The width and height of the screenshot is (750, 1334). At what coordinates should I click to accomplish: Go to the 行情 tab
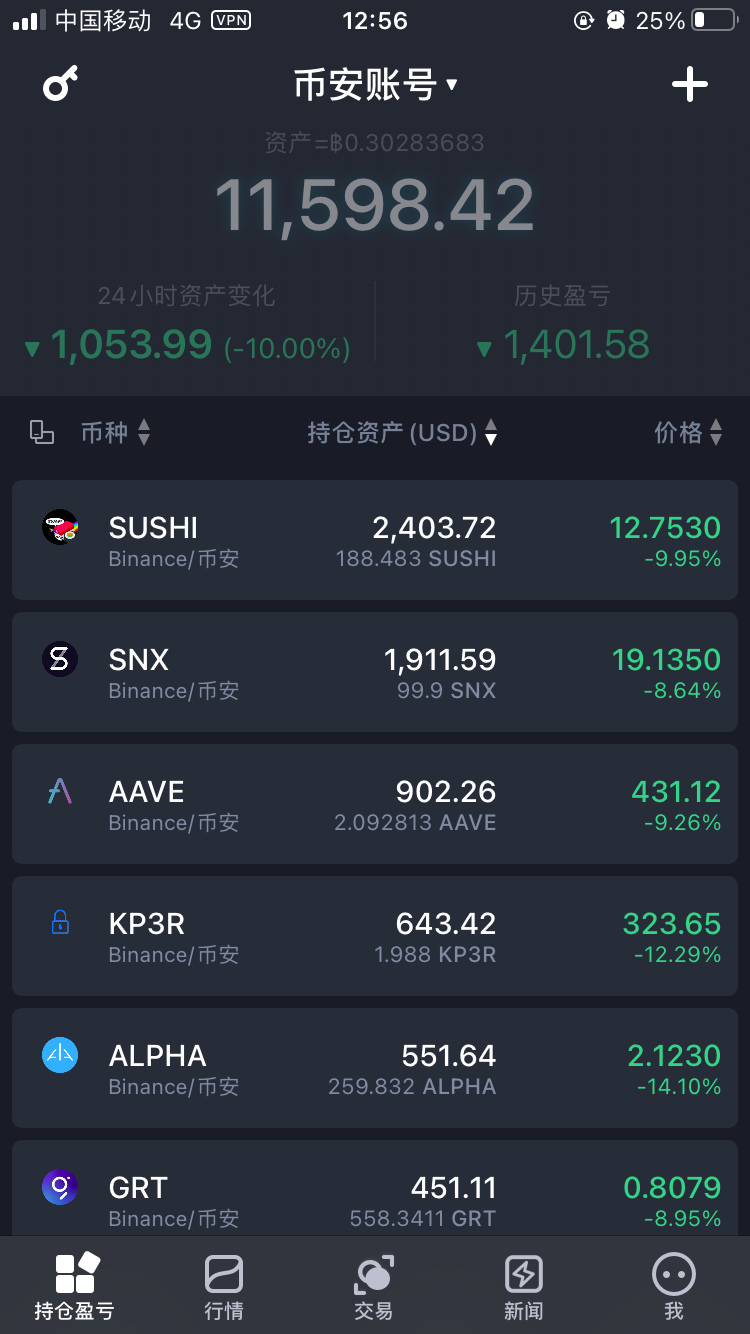[x=224, y=1286]
